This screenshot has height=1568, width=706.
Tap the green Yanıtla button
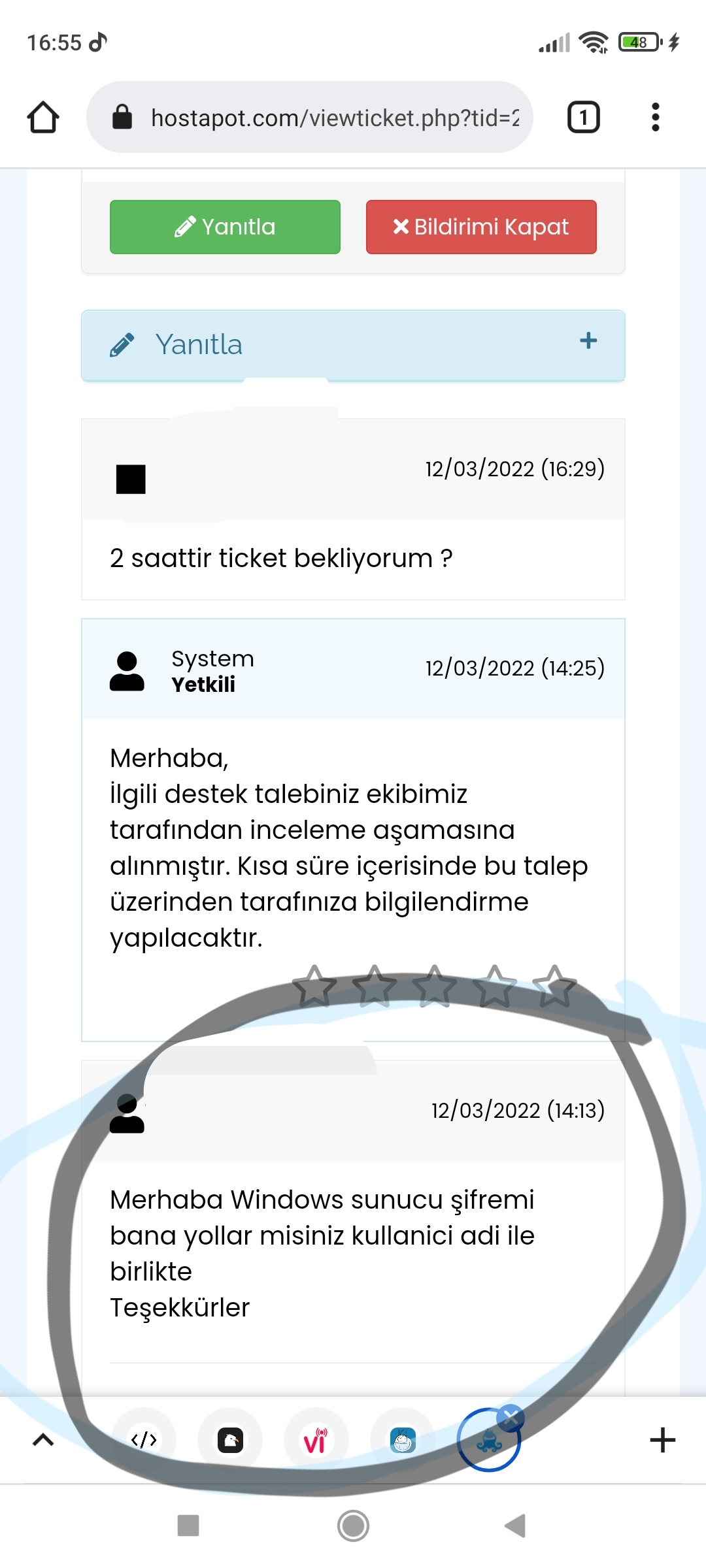225,227
